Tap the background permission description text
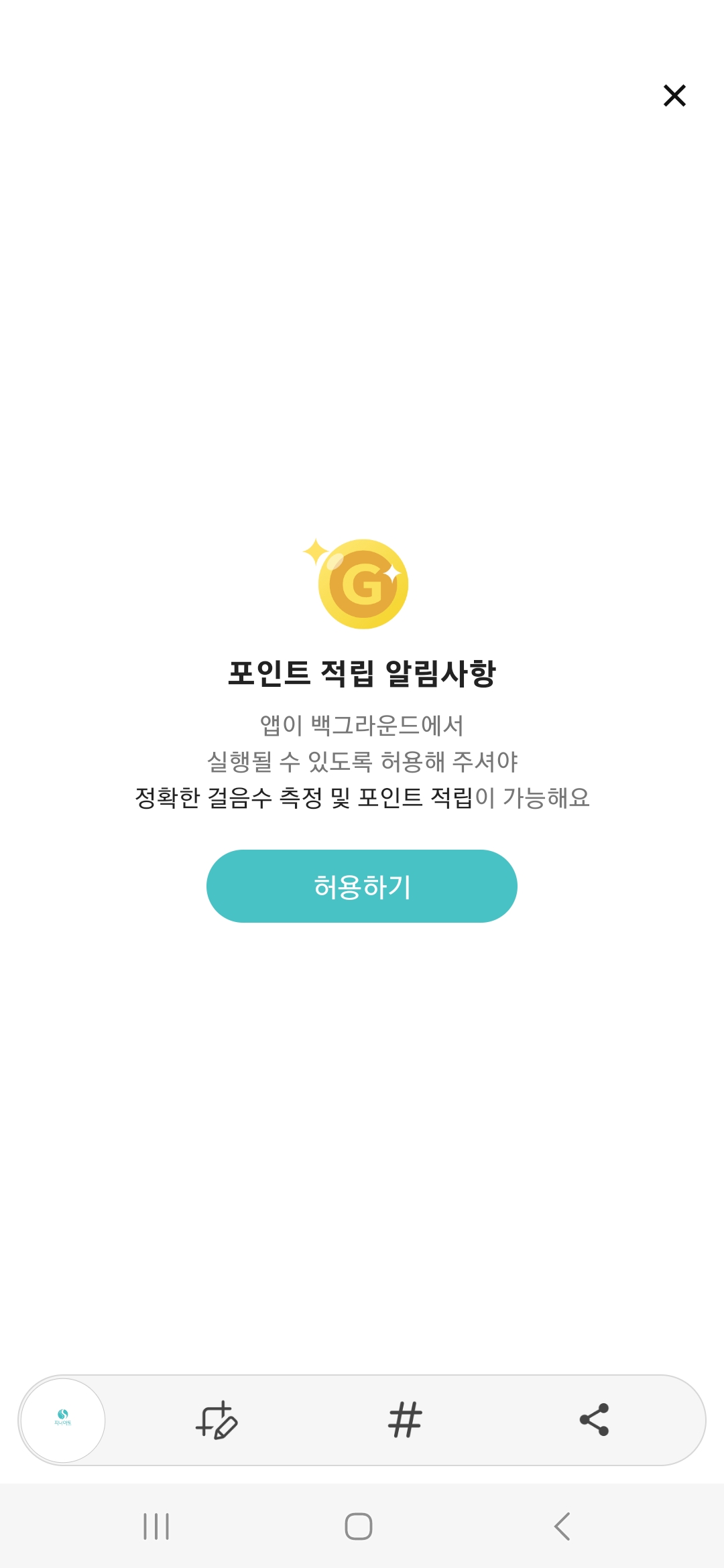724x1568 pixels. point(362,762)
